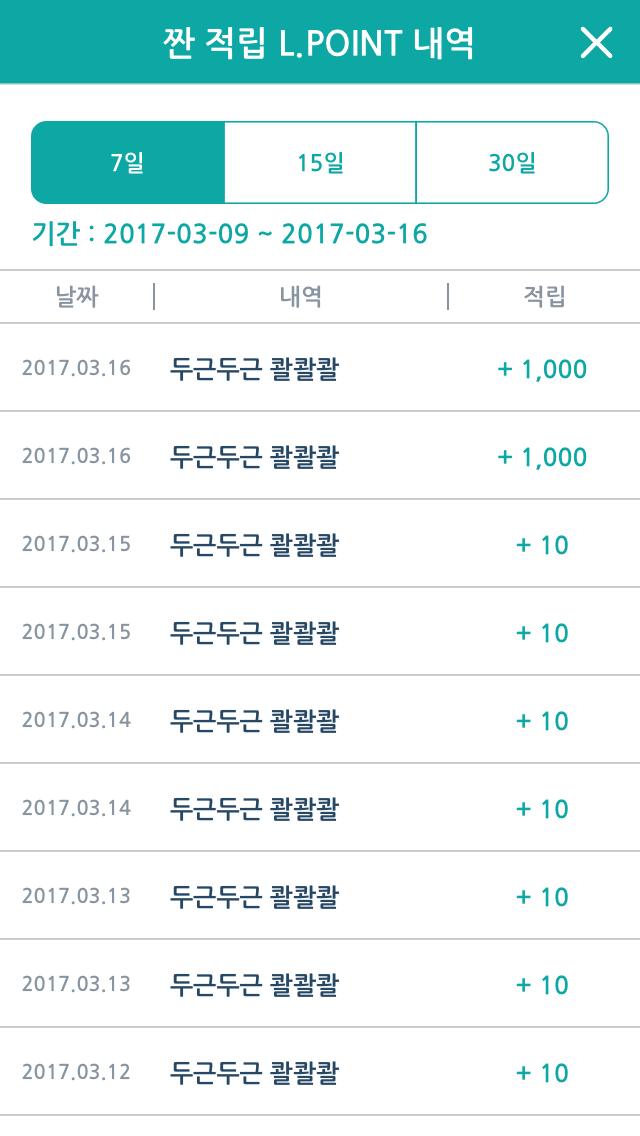This screenshot has width=640, height=1136.
Task: Close the L.POINT history screen
Action: (x=596, y=43)
